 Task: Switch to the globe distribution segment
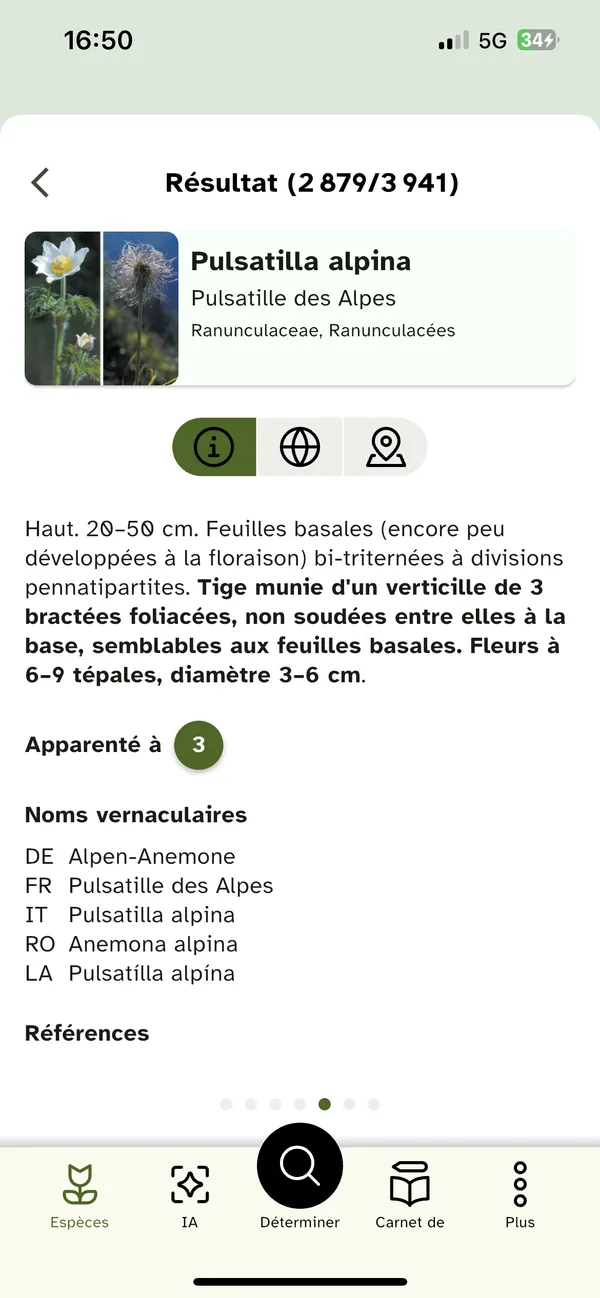coord(300,447)
